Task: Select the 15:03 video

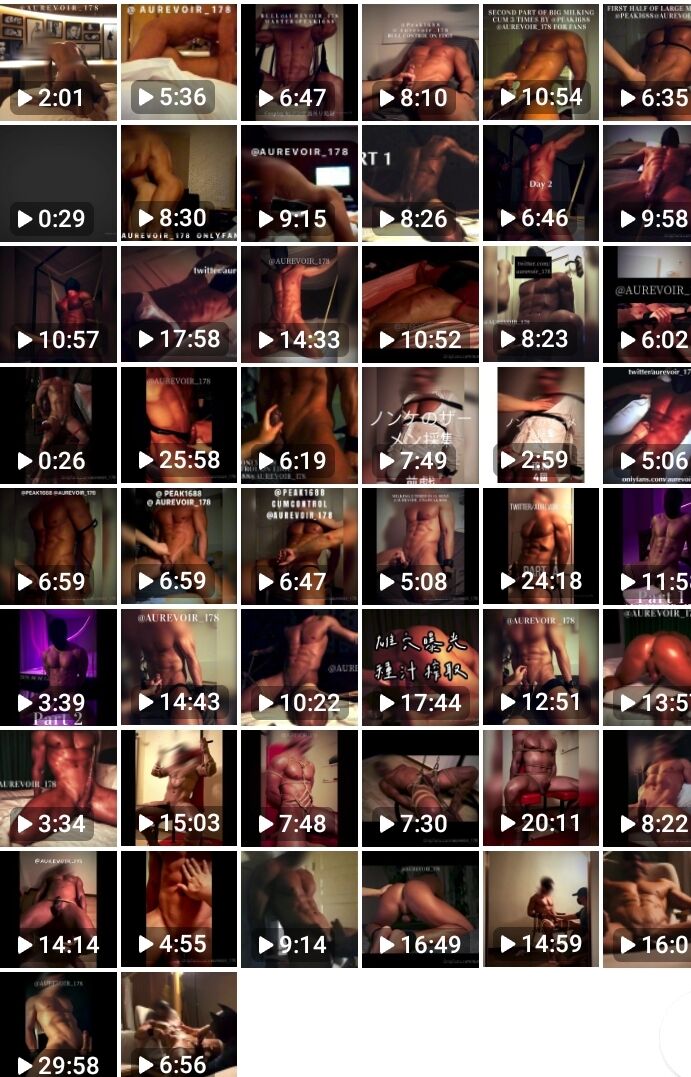Action: (179, 788)
